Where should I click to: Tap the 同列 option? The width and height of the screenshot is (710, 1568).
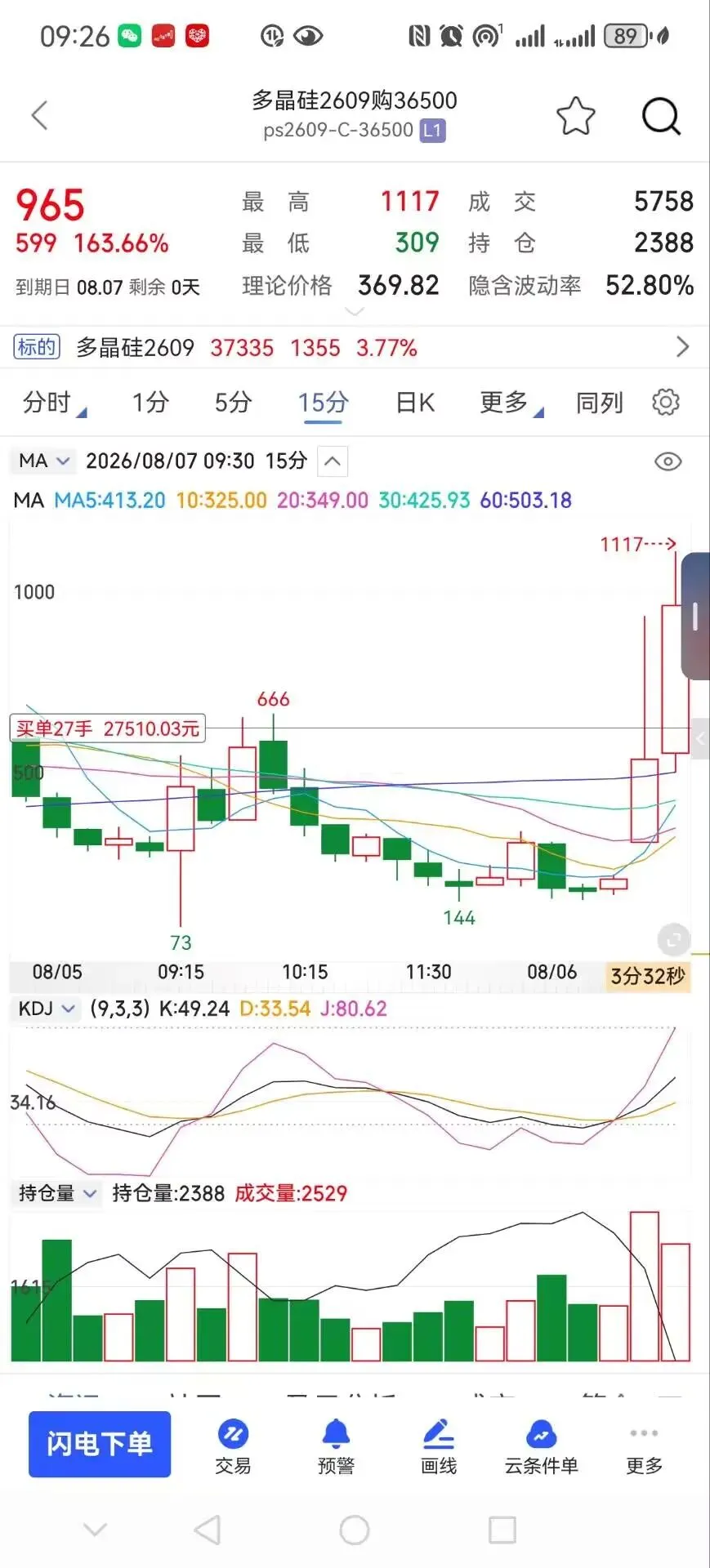click(600, 403)
